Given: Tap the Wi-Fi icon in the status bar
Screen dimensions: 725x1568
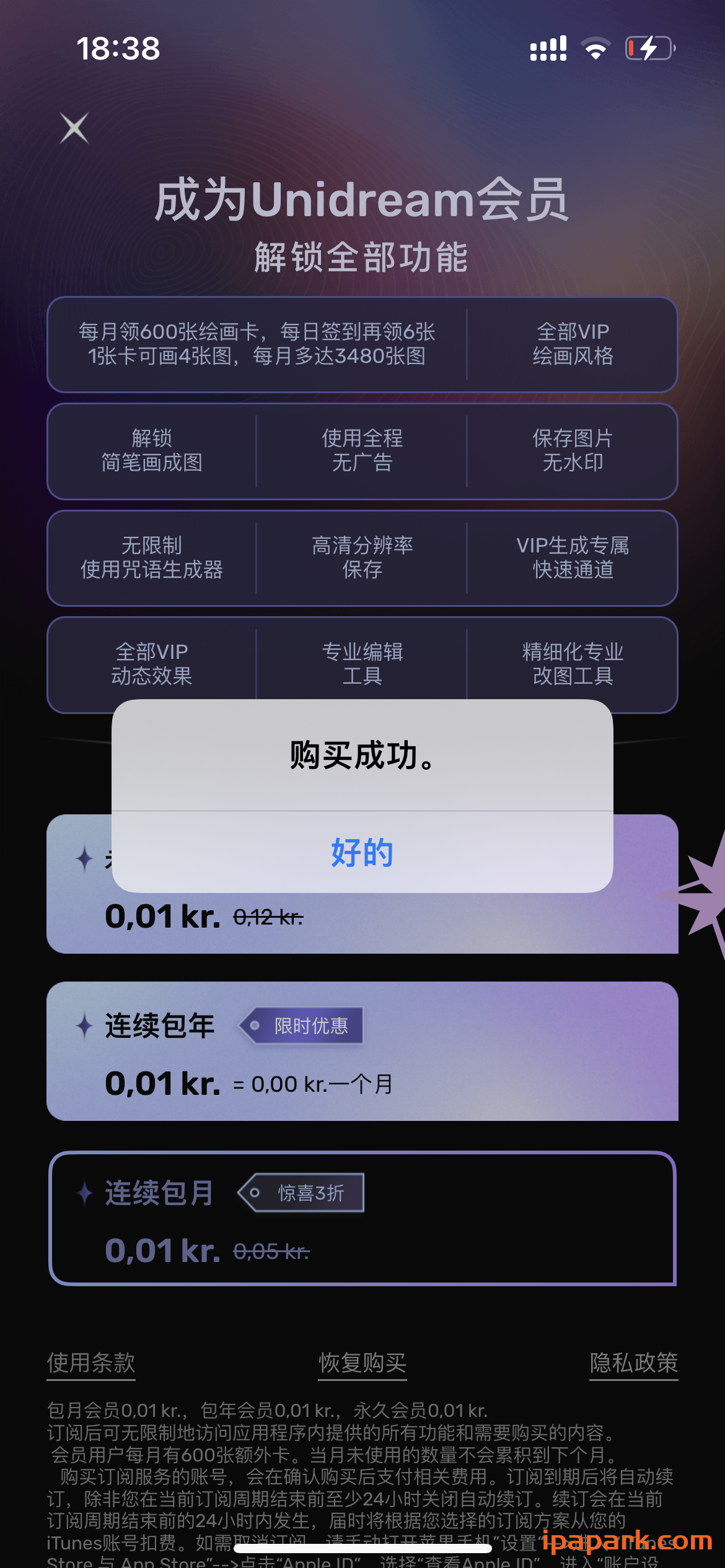Looking at the screenshot, I should coord(595,48).
